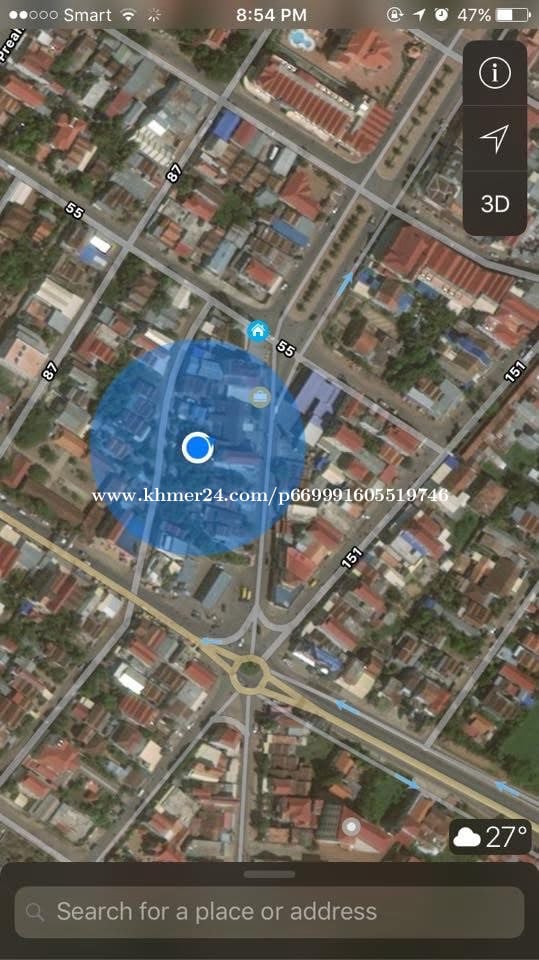Open the map info settings button
Viewport: 539px width, 960px height.
coord(494,73)
